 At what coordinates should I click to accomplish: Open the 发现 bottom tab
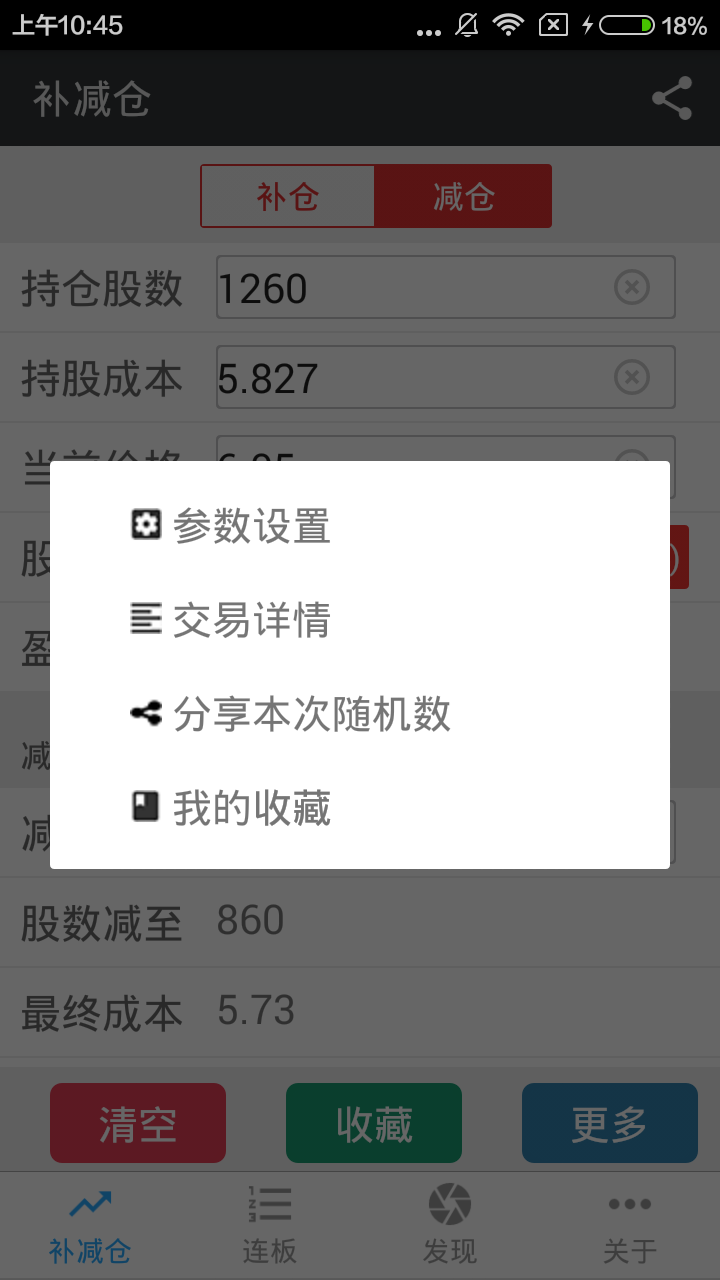tap(450, 1226)
